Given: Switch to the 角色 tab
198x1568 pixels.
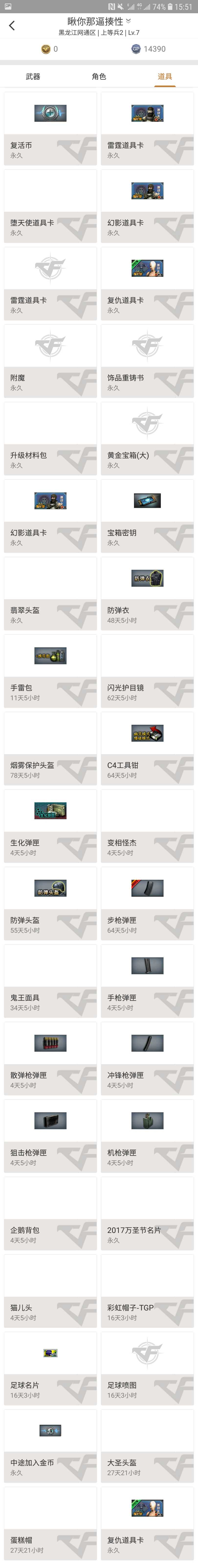Looking at the screenshot, I should (x=99, y=77).
